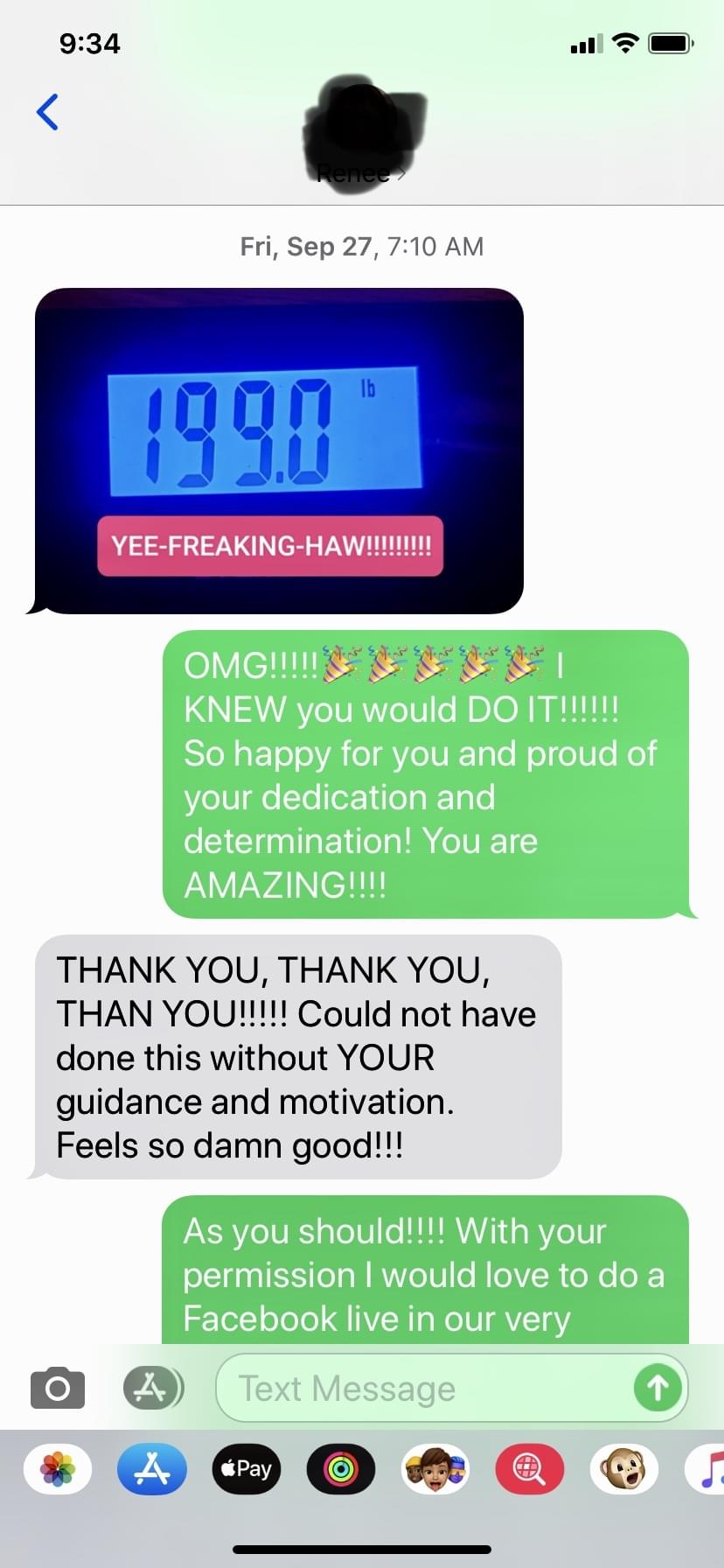Open the Photos app in the app strip

coord(58,1469)
